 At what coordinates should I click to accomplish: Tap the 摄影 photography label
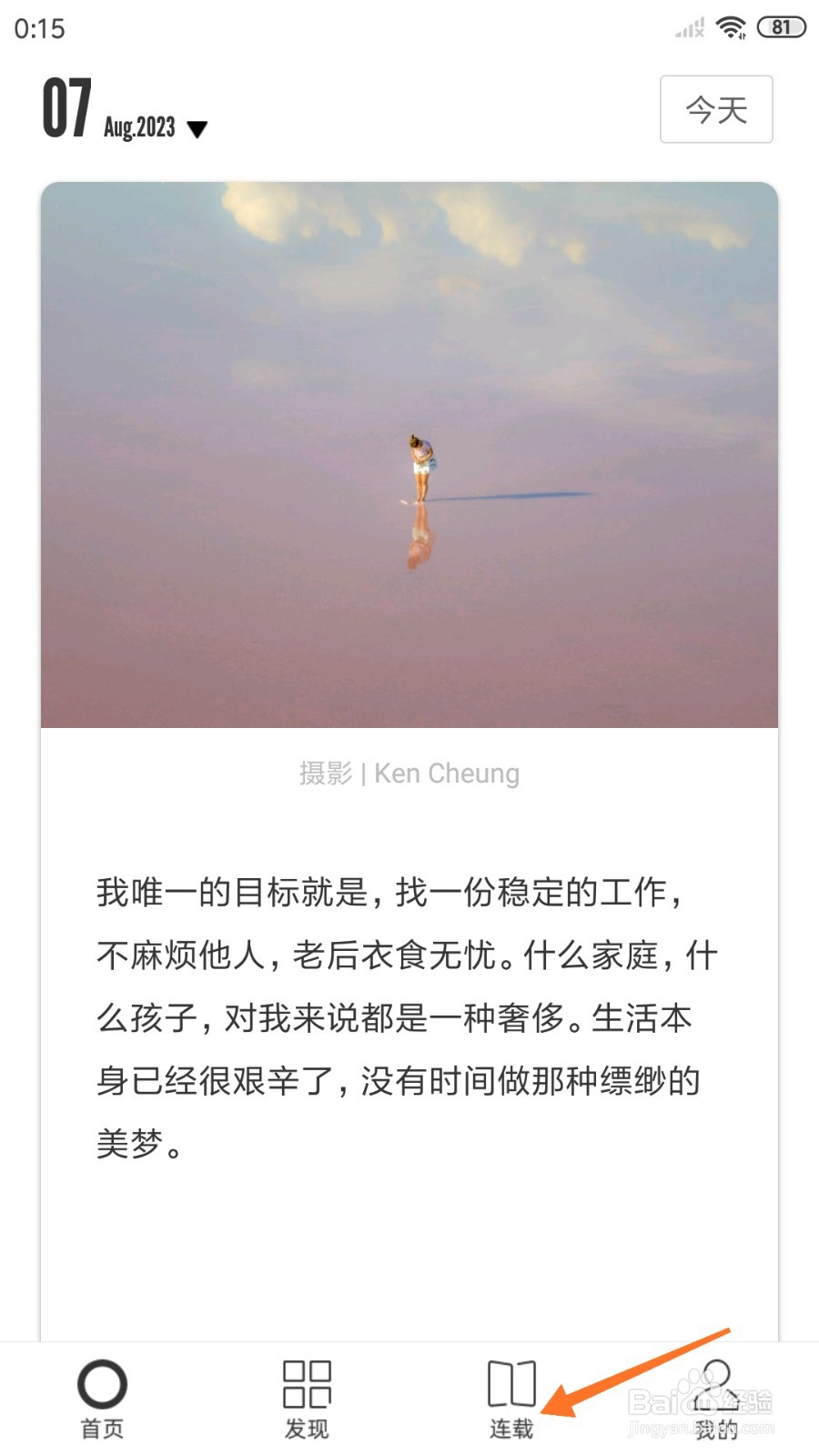326,773
